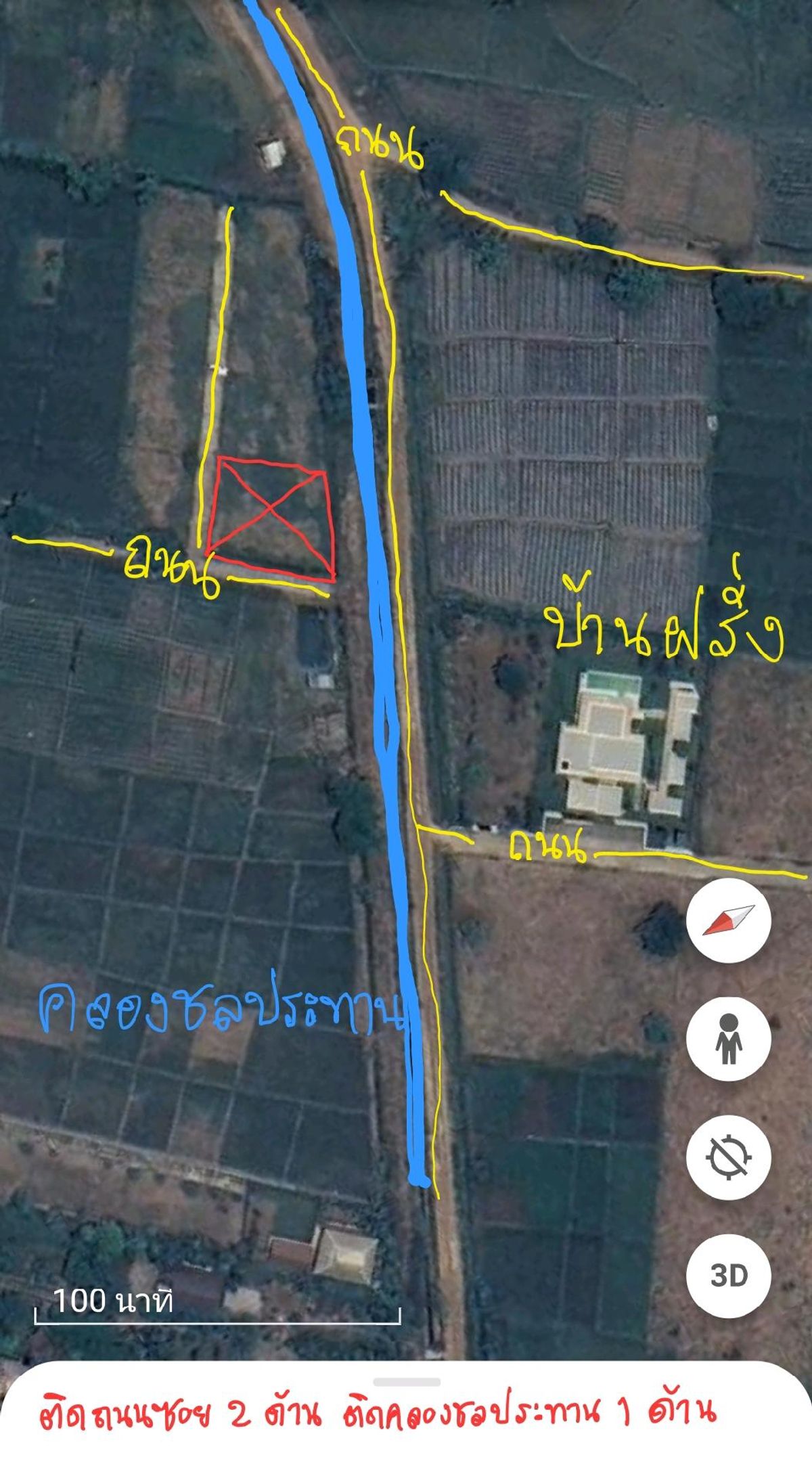Image resolution: width=812 pixels, height=1478 pixels.
Task: Open Street View with the pegman button
Action: tap(728, 1039)
